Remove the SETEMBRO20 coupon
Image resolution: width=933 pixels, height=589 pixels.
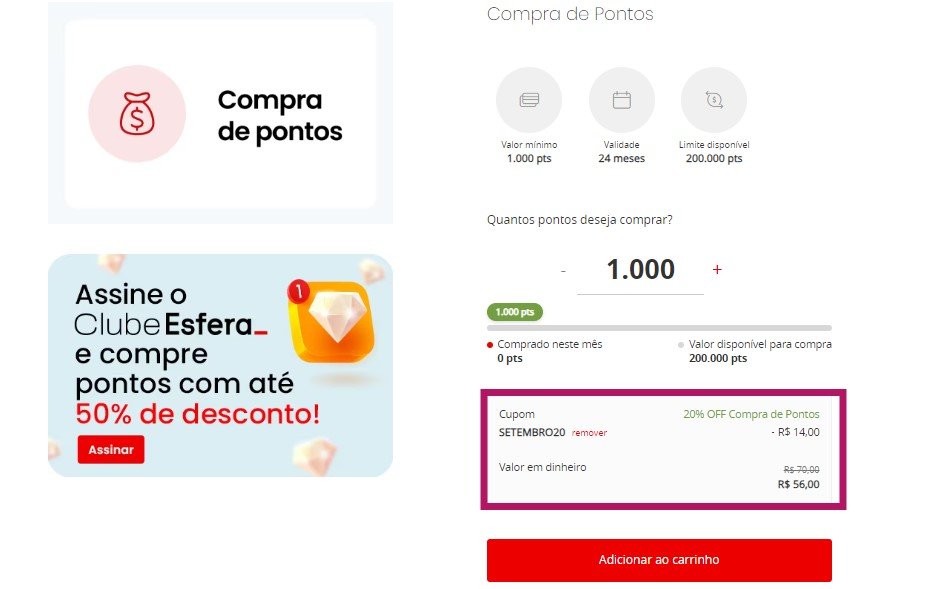point(589,433)
